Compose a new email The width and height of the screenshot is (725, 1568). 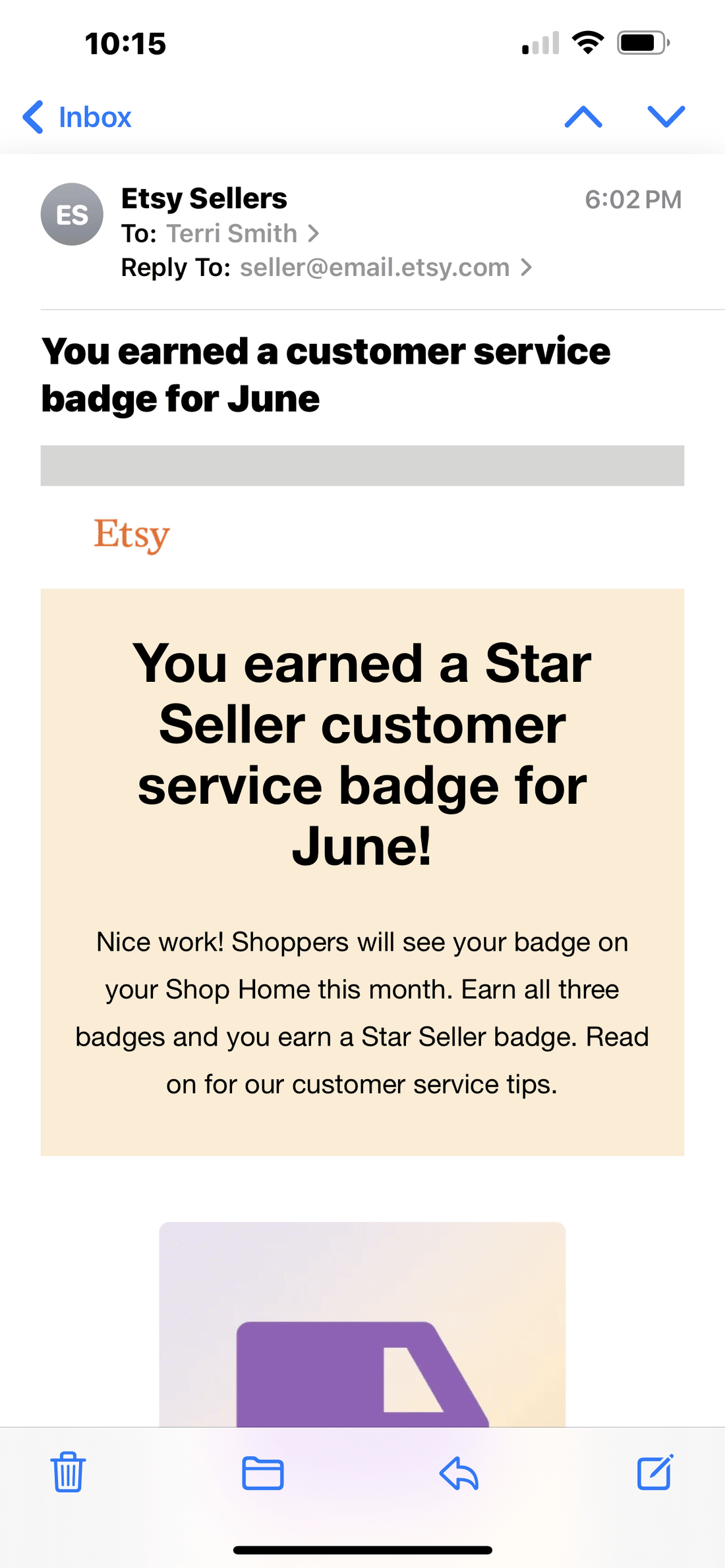[x=655, y=1471]
